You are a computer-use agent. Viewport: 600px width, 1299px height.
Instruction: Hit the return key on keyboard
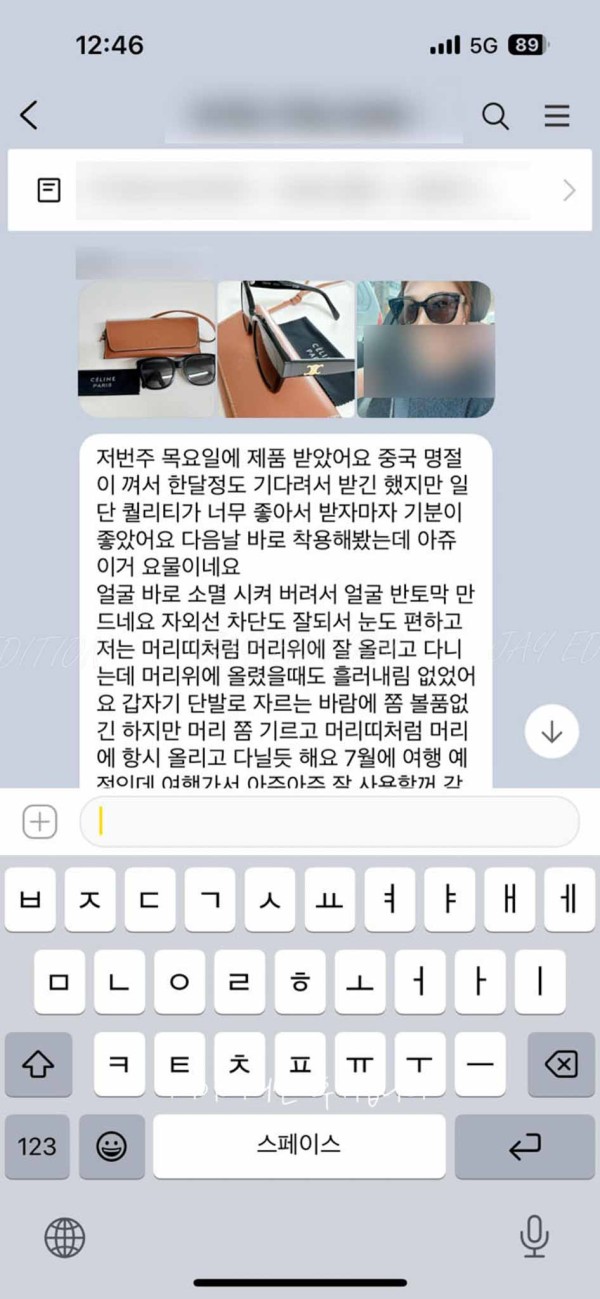pos(524,1145)
